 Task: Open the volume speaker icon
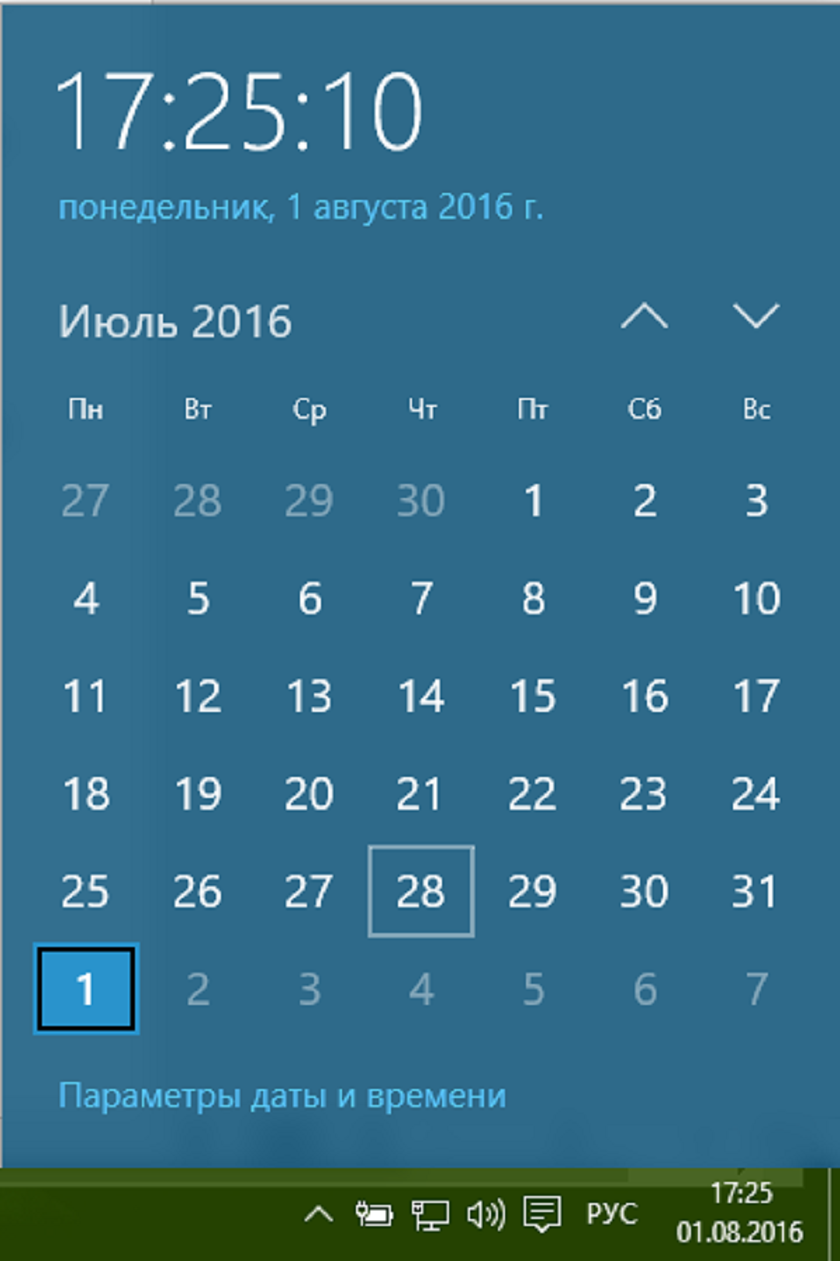[486, 1215]
